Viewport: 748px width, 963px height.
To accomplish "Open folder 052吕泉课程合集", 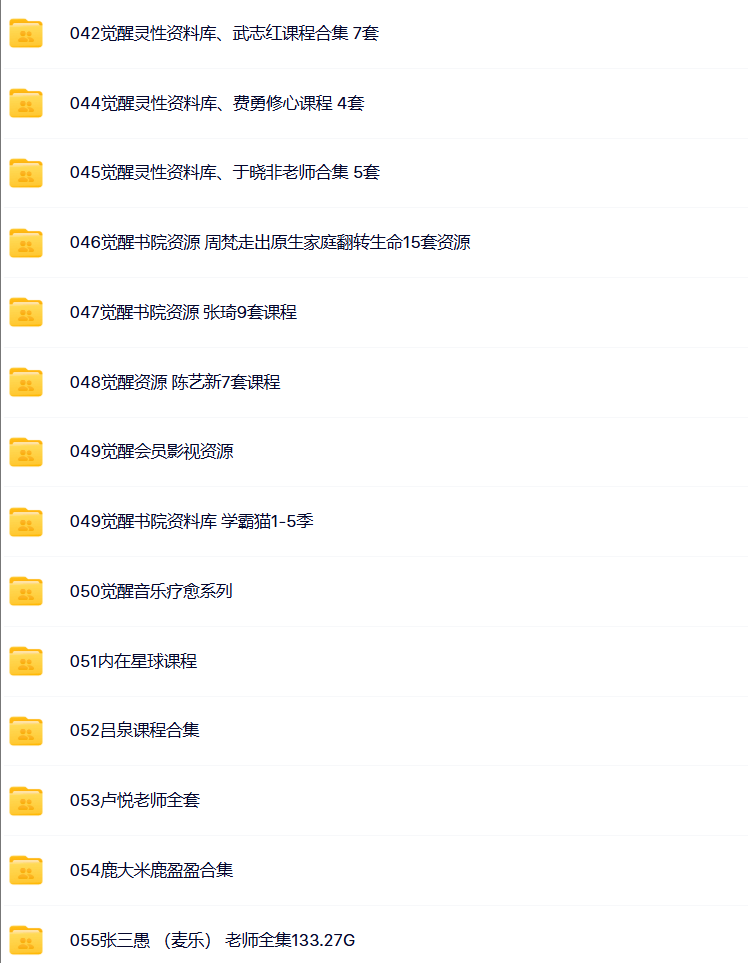I will (134, 730).
